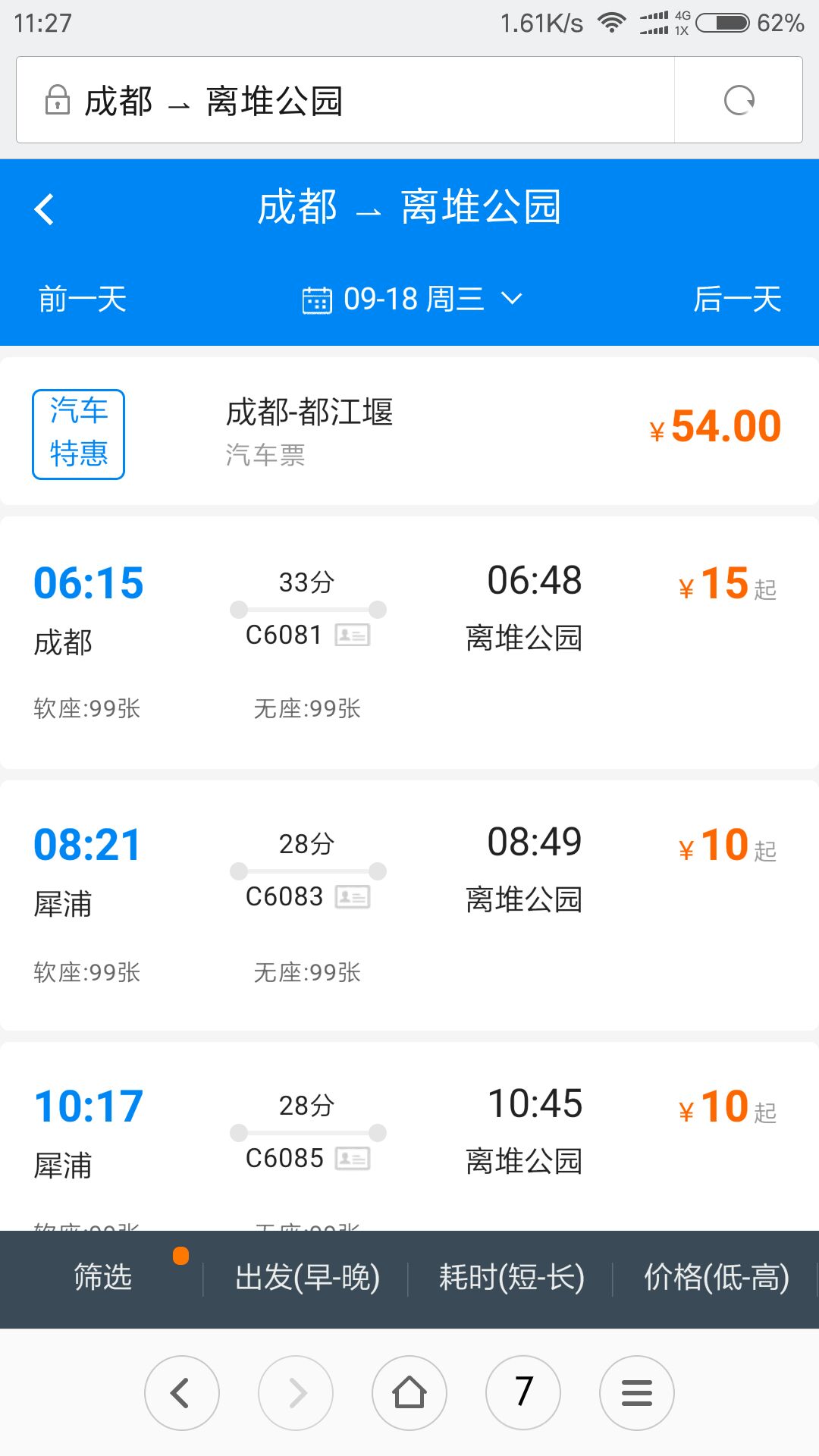Tap the browser address bar
The width and height of the screenshot is (819, 1456).
[x=345, y=100]
